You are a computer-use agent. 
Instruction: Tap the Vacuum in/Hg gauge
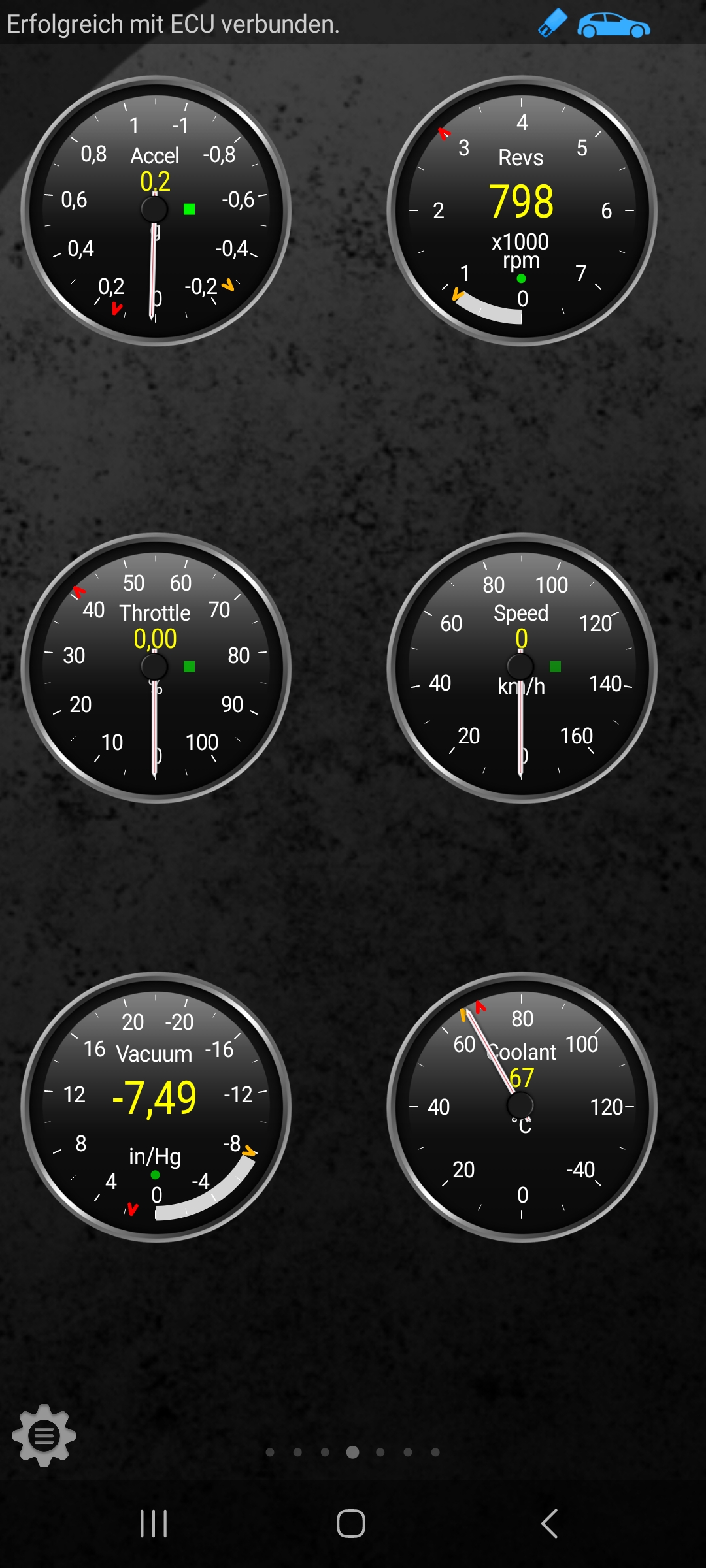pyautogui.click(x=156, y=1107)
